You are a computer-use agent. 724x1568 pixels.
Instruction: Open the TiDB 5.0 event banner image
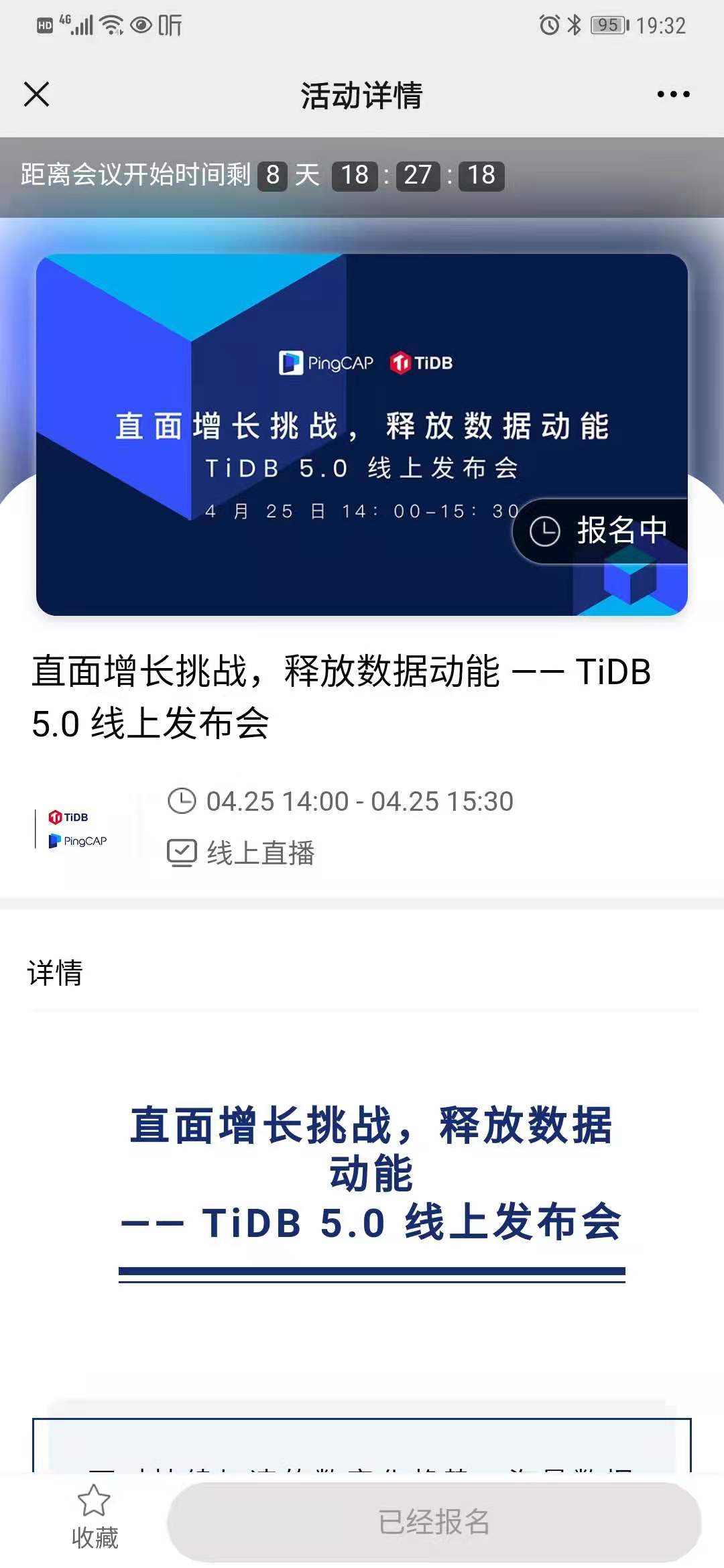coord(362,434)
